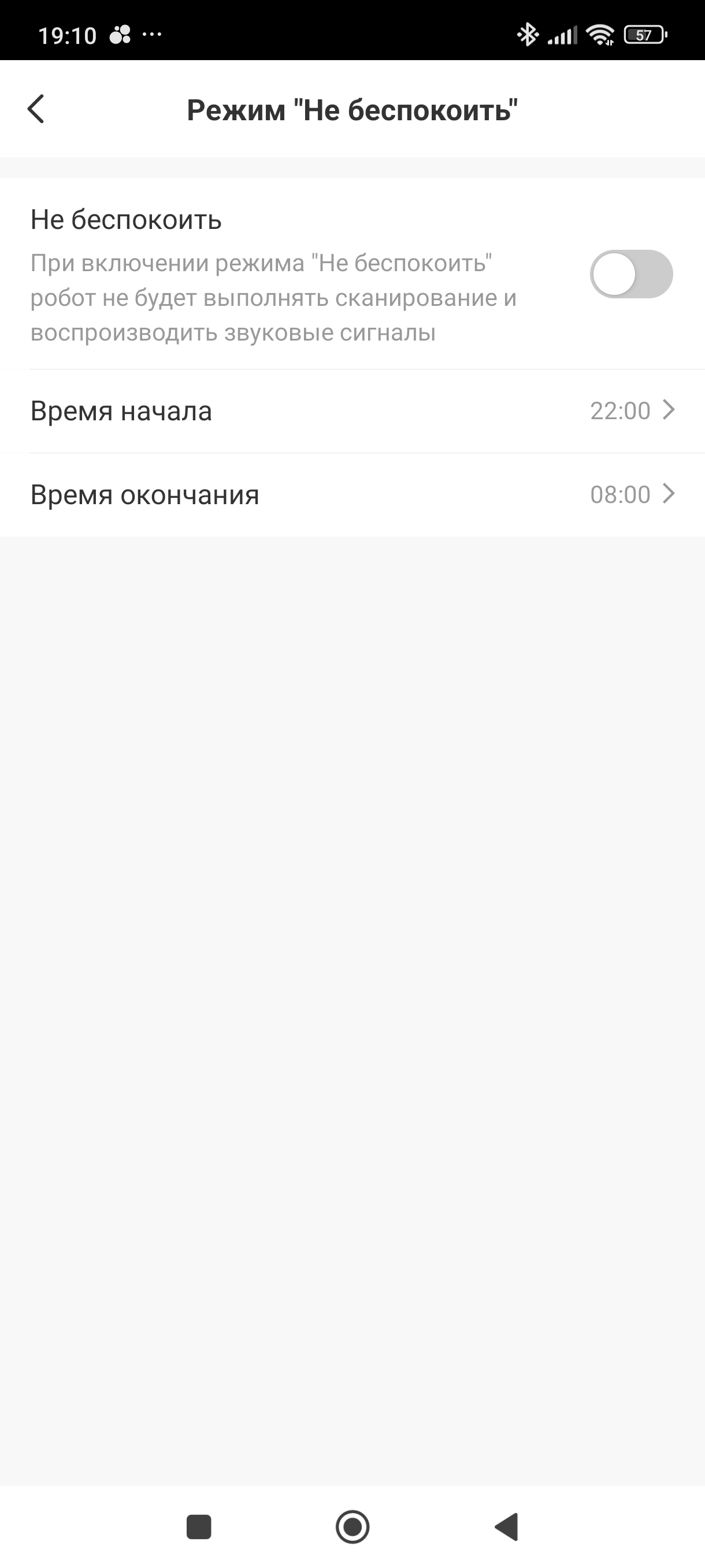The image size is (705, 1568).
Task: Go back from the "Не беспокоить" screen
Action: (x=36, y=110)
